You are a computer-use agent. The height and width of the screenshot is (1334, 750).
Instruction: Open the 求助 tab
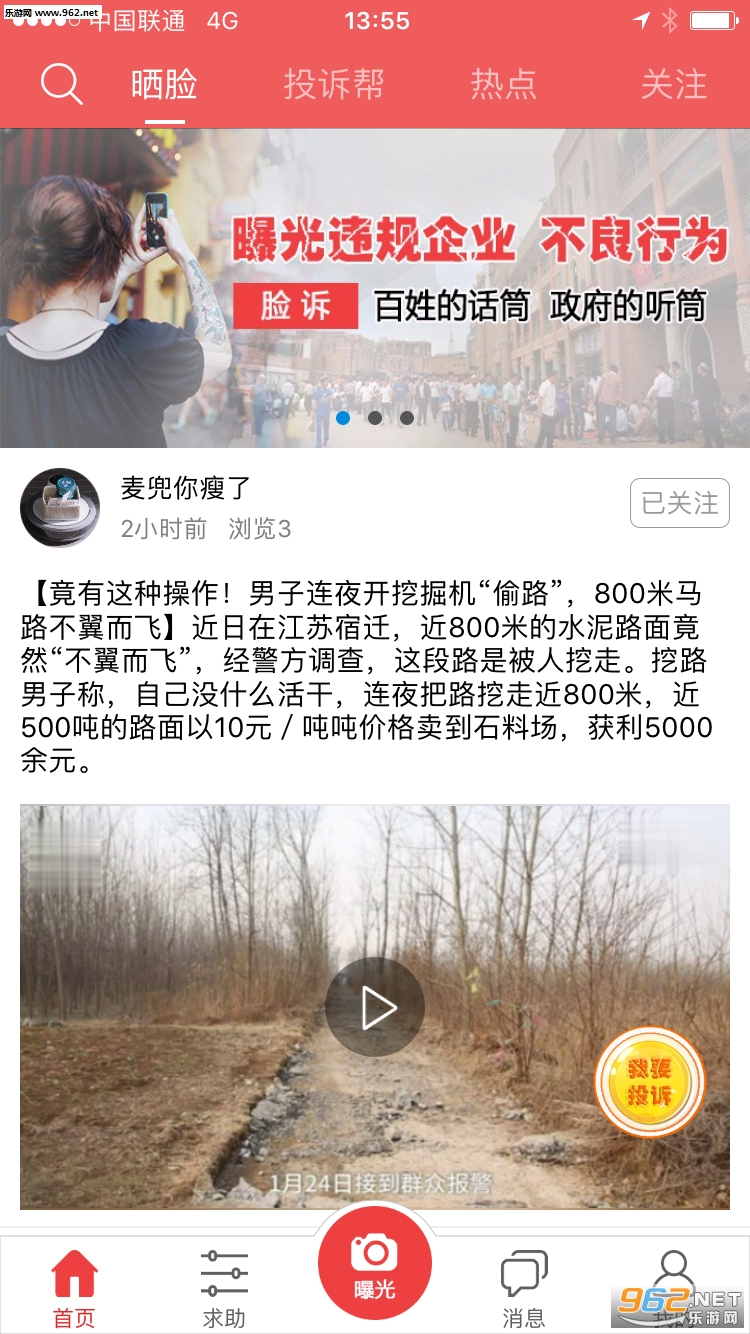[224, 1288]
